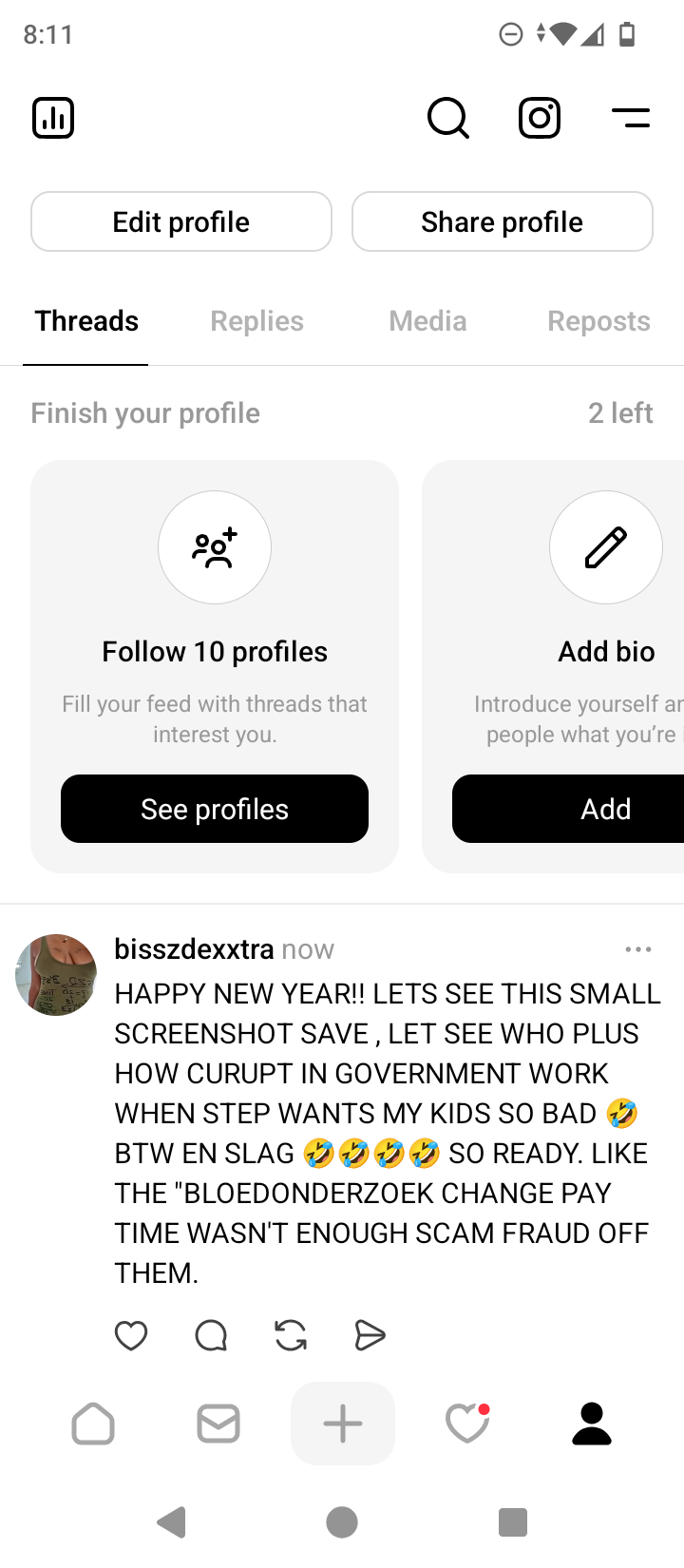Go to the Home feed tab

[x=93, y=1424]
